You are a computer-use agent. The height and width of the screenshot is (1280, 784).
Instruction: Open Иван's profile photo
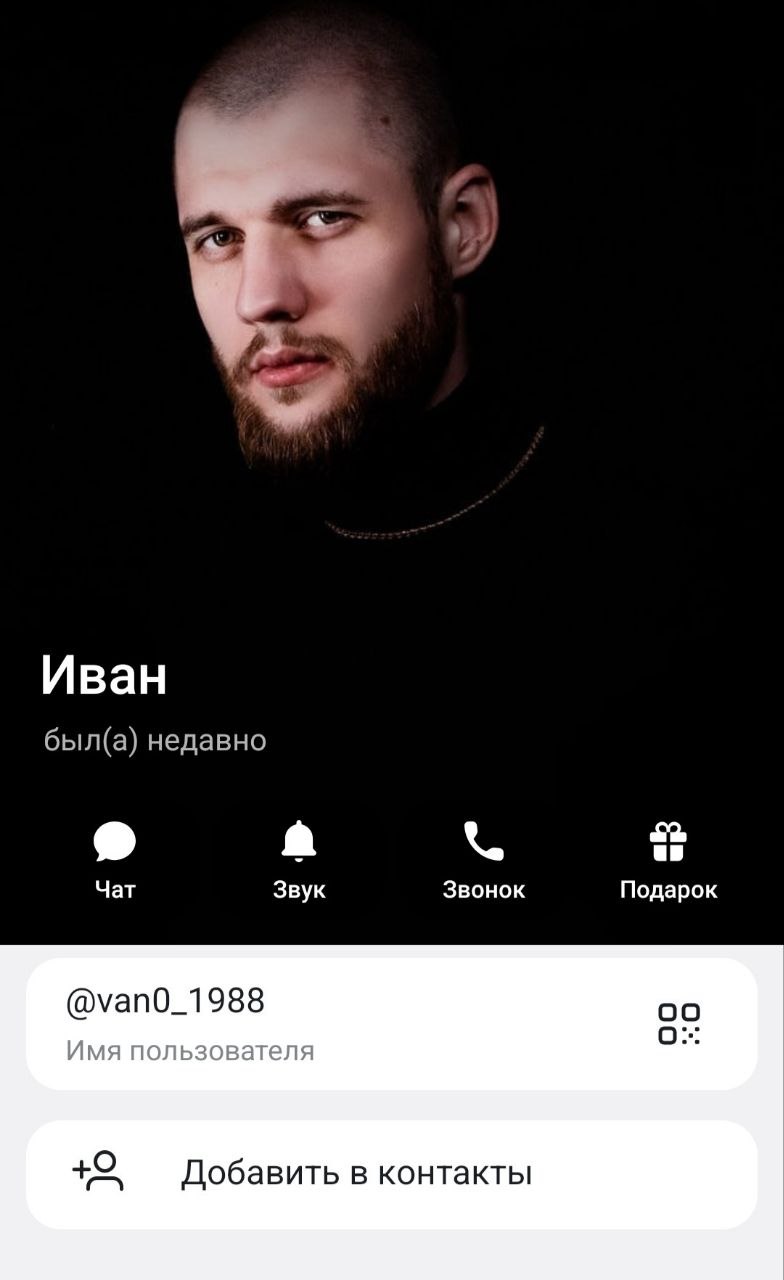340,300
